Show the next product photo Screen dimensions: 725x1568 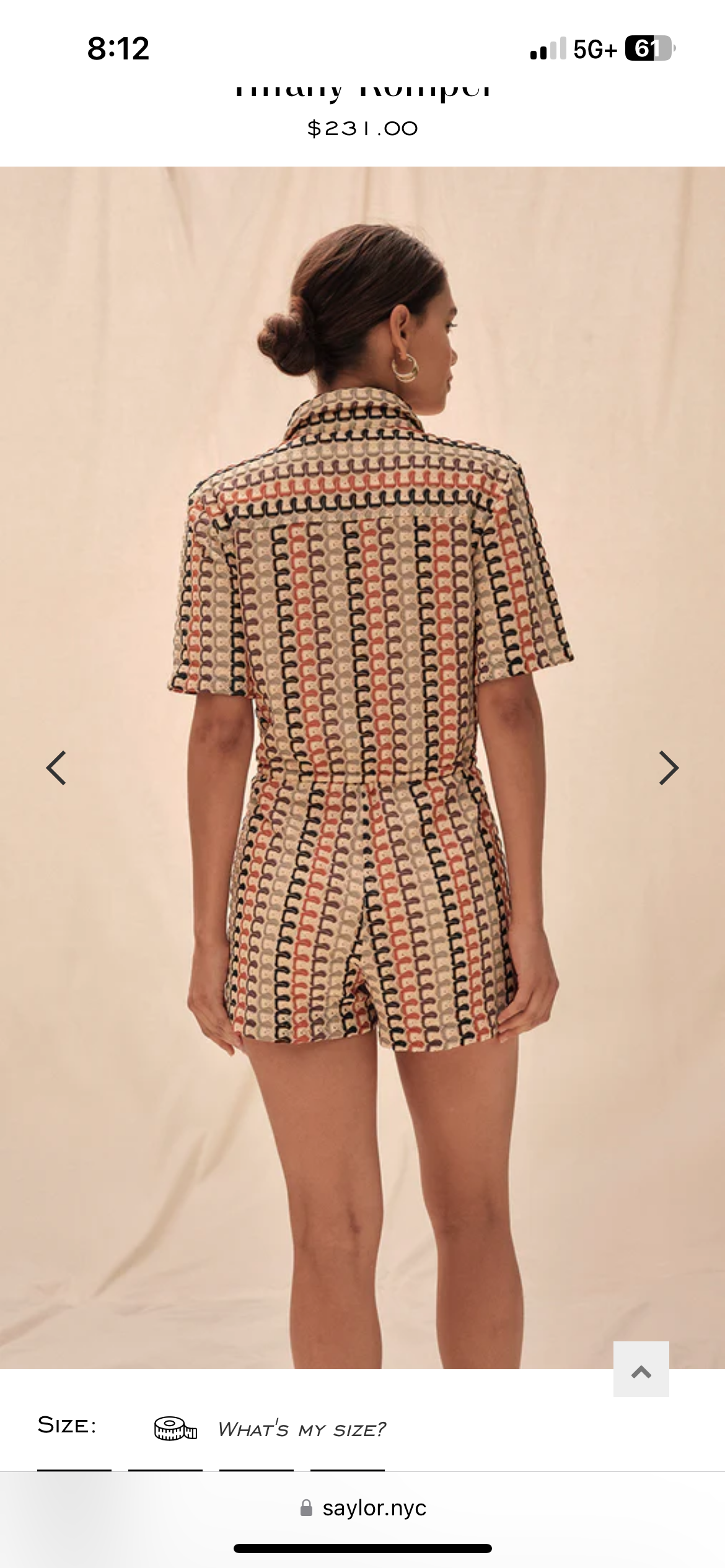[x=668, y=768]
